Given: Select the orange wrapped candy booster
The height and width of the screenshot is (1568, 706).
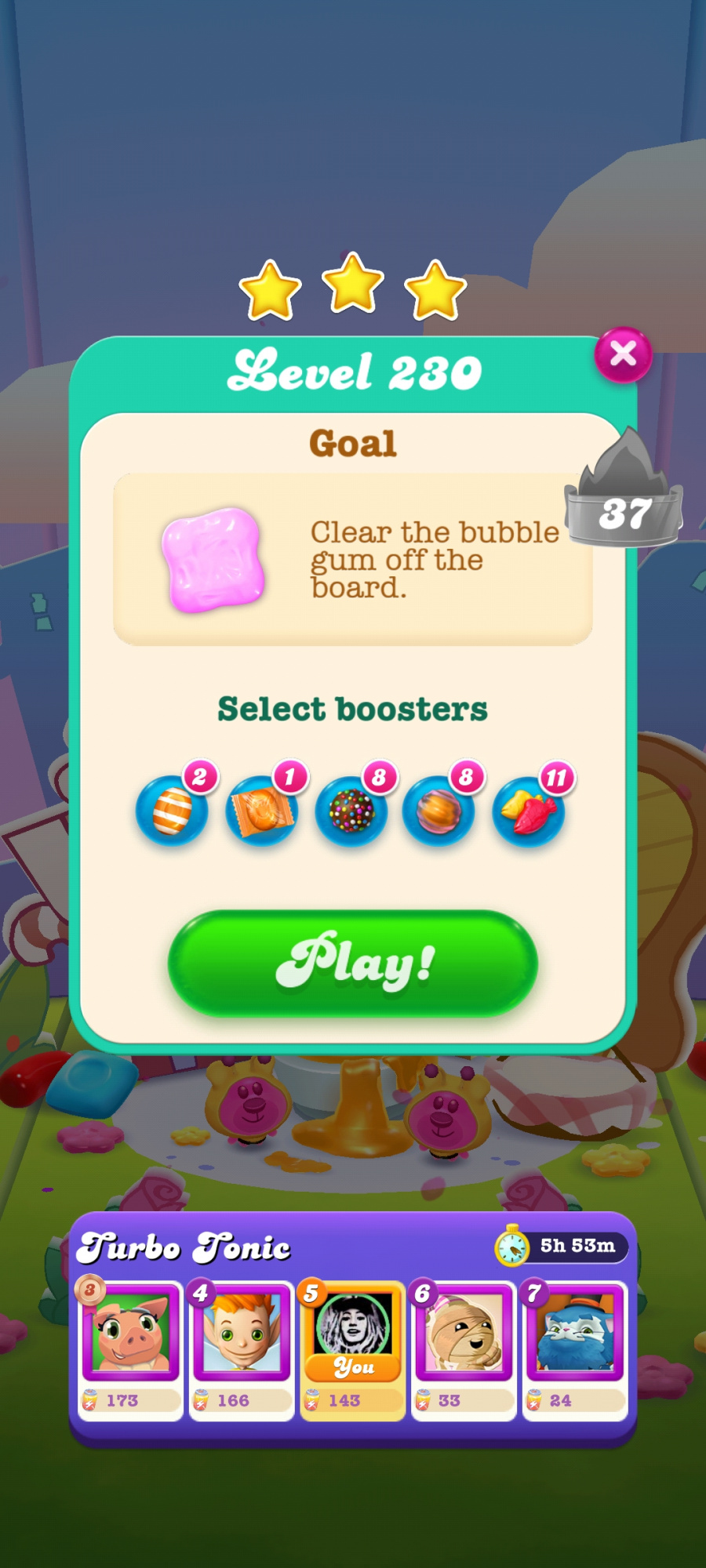Looking at the screenshot, I should pyautogui.click(x=261, y=811).
